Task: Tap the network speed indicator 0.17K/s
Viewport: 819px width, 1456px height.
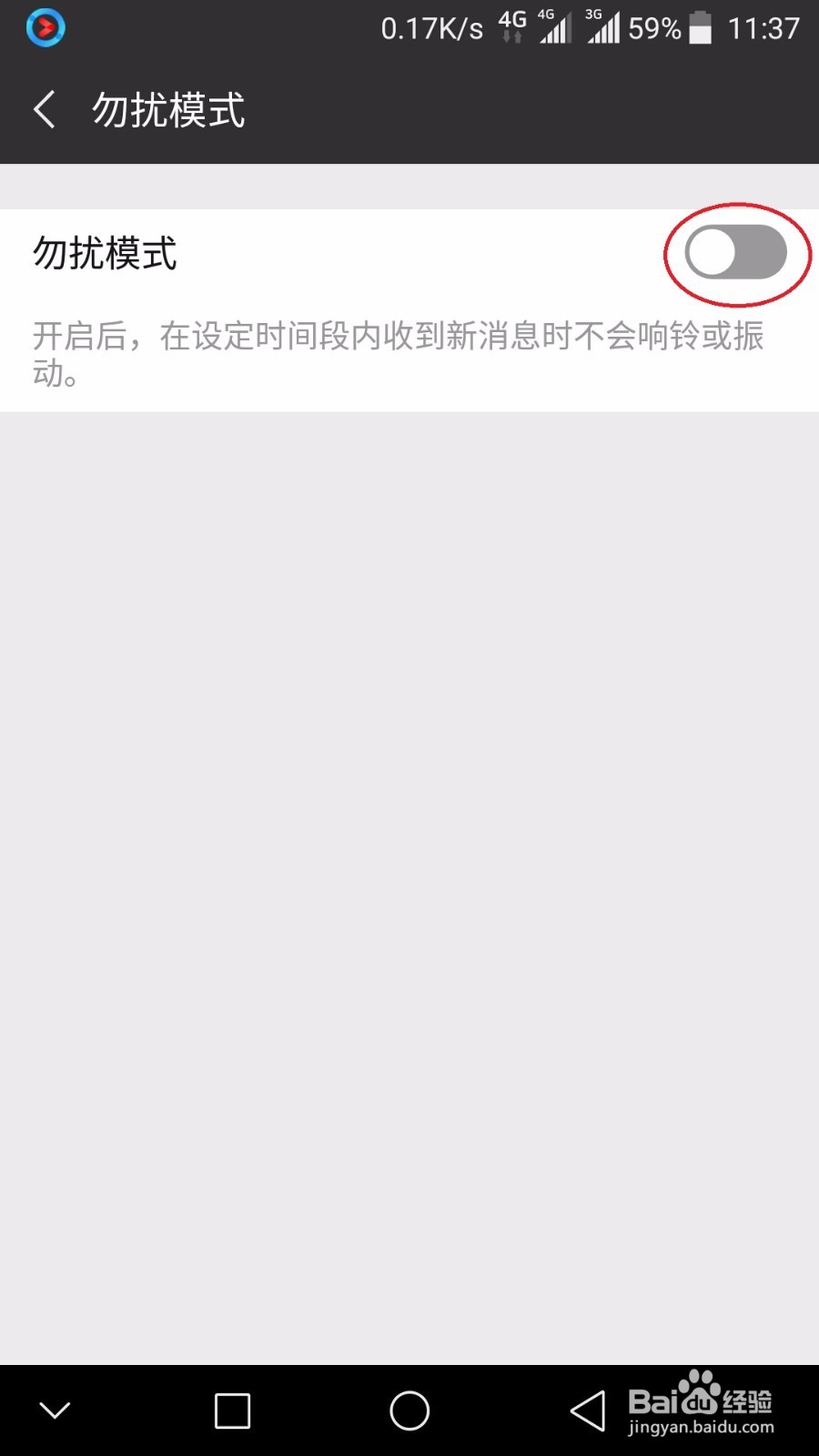Action: coord(430,27)
